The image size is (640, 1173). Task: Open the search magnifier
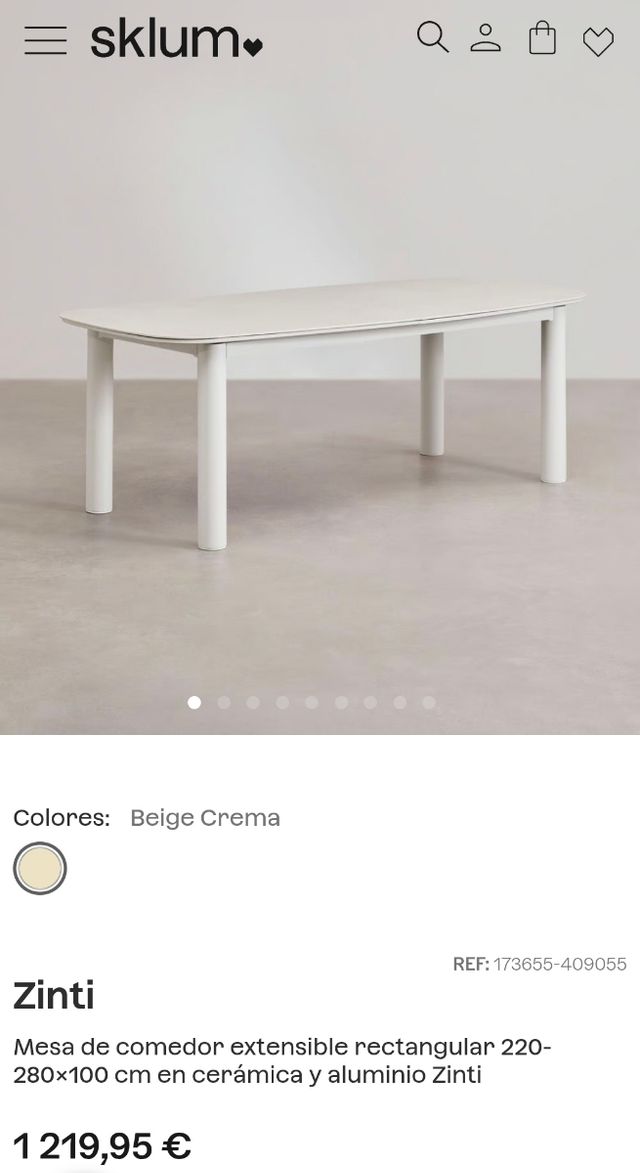click(x=432, y=38)
